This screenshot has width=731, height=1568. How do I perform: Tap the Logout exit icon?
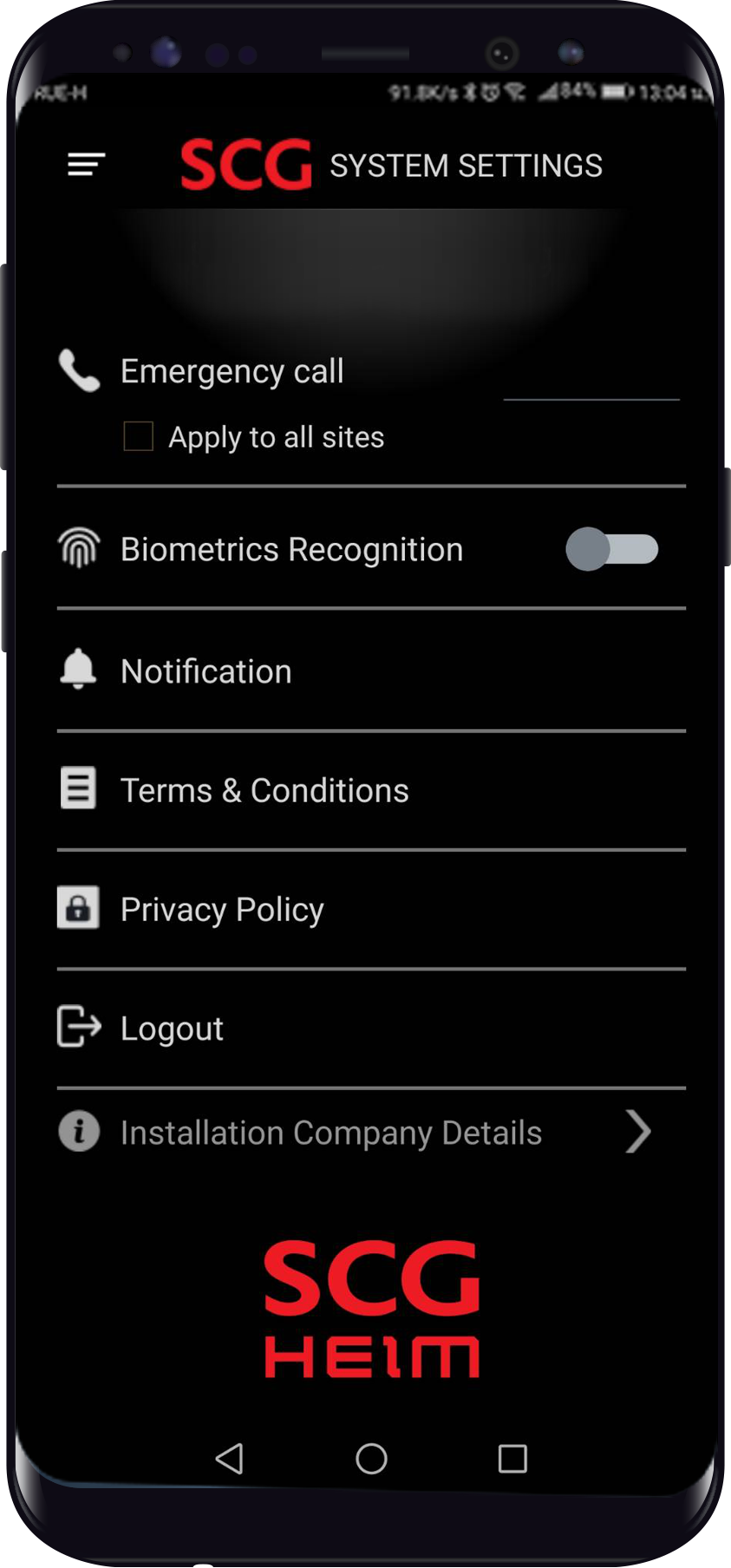76,1027
